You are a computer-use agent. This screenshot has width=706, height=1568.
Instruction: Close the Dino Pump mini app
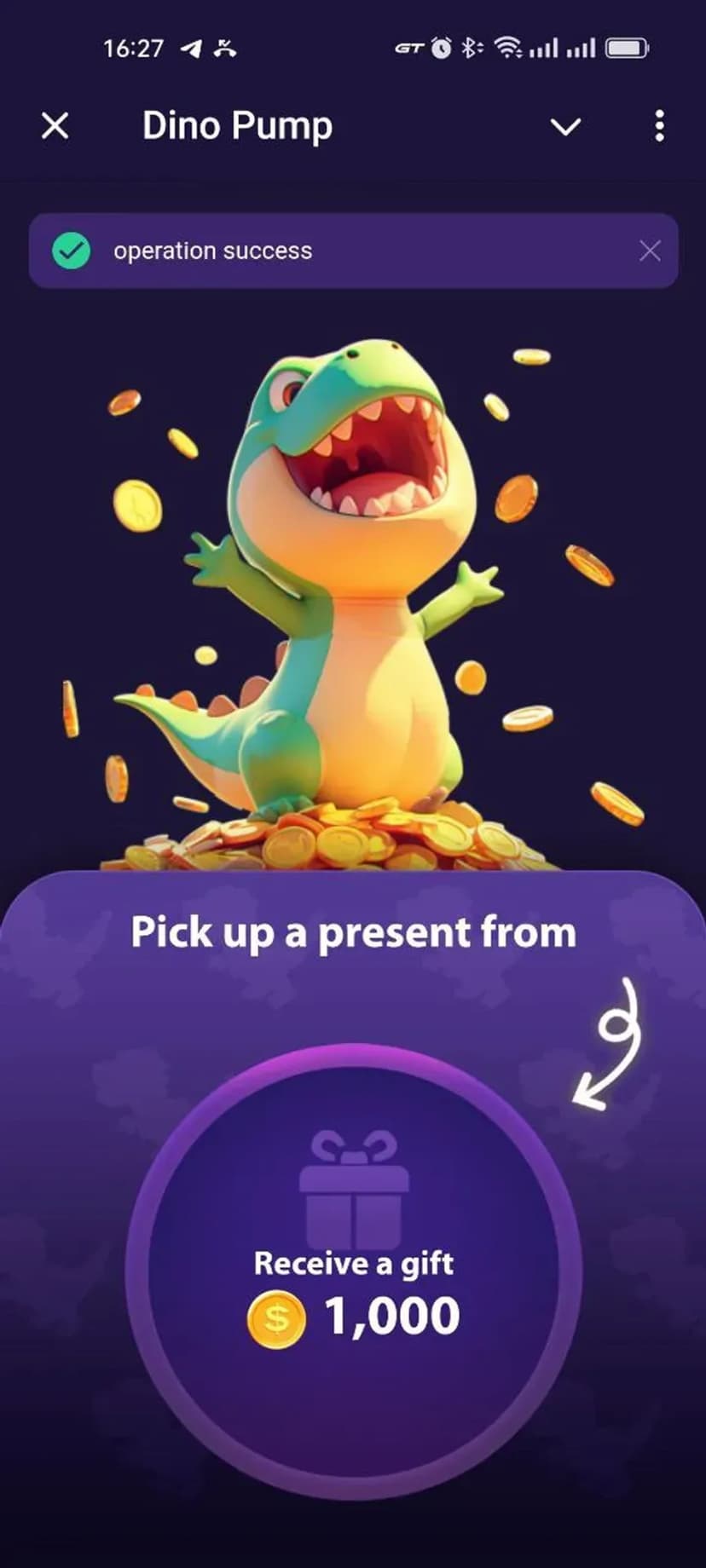point(55,126)
